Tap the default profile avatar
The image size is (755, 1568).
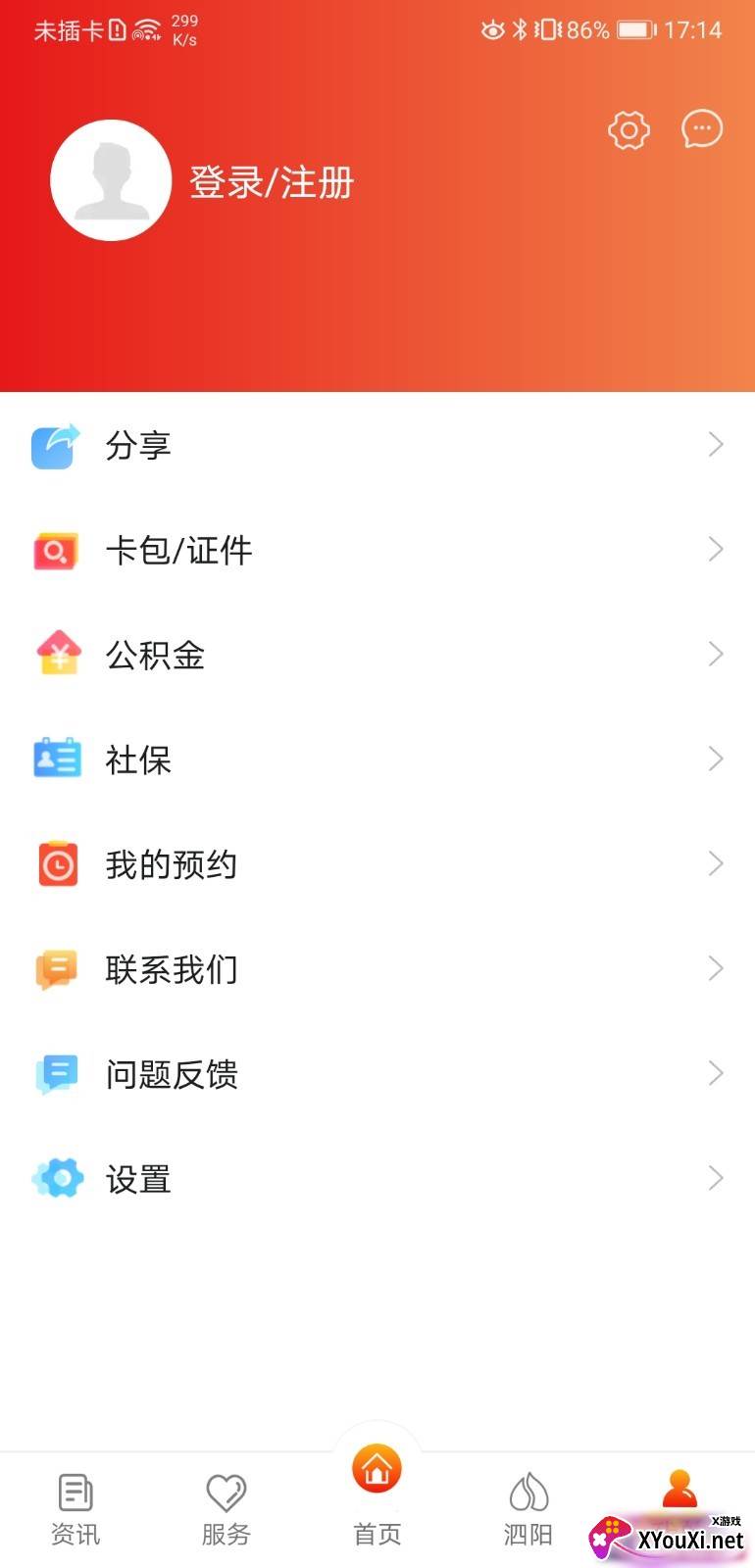pos(111,180)
